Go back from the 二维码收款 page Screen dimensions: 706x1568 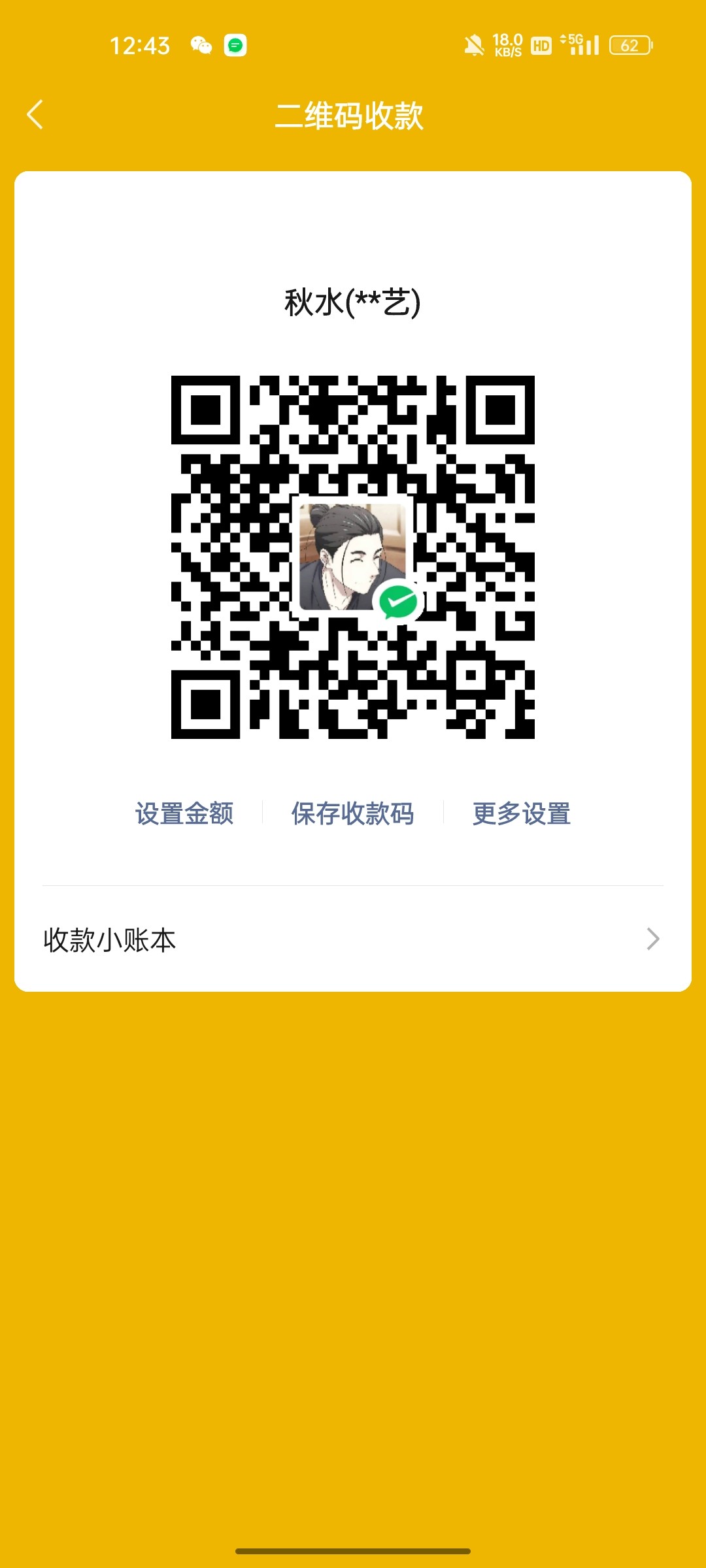(x=35, y=115)
